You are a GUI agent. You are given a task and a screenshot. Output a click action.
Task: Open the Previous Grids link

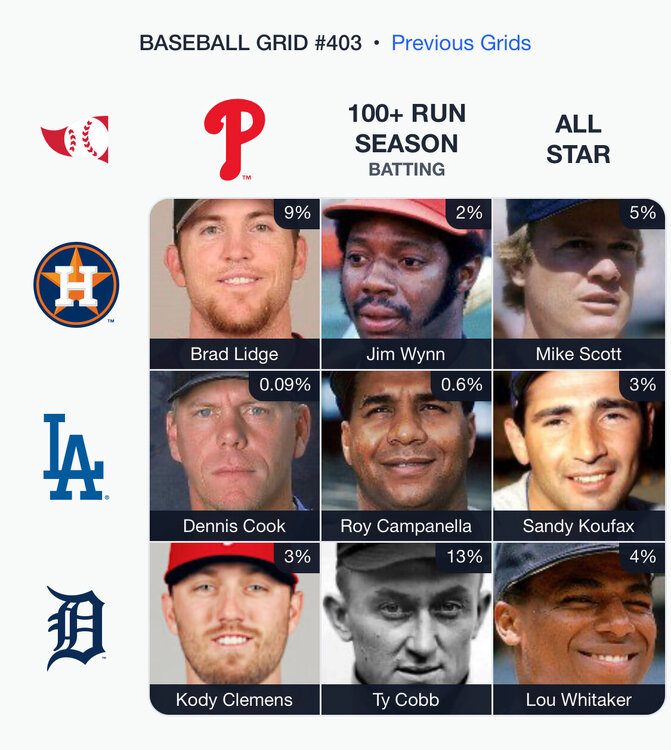pyautogui.click(x=461, y=43)
